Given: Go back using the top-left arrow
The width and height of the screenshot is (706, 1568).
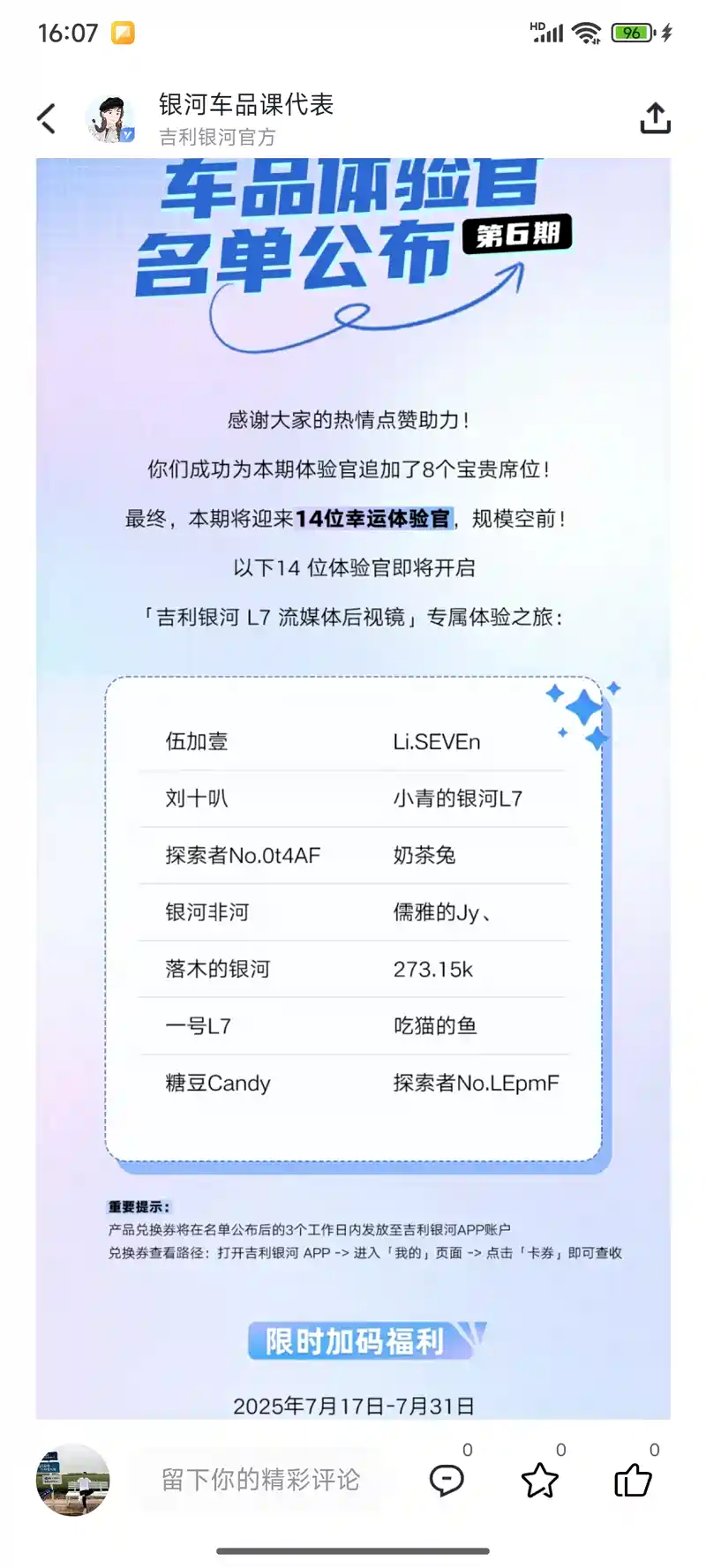Looking at the screenshot, I should point(47,118).
